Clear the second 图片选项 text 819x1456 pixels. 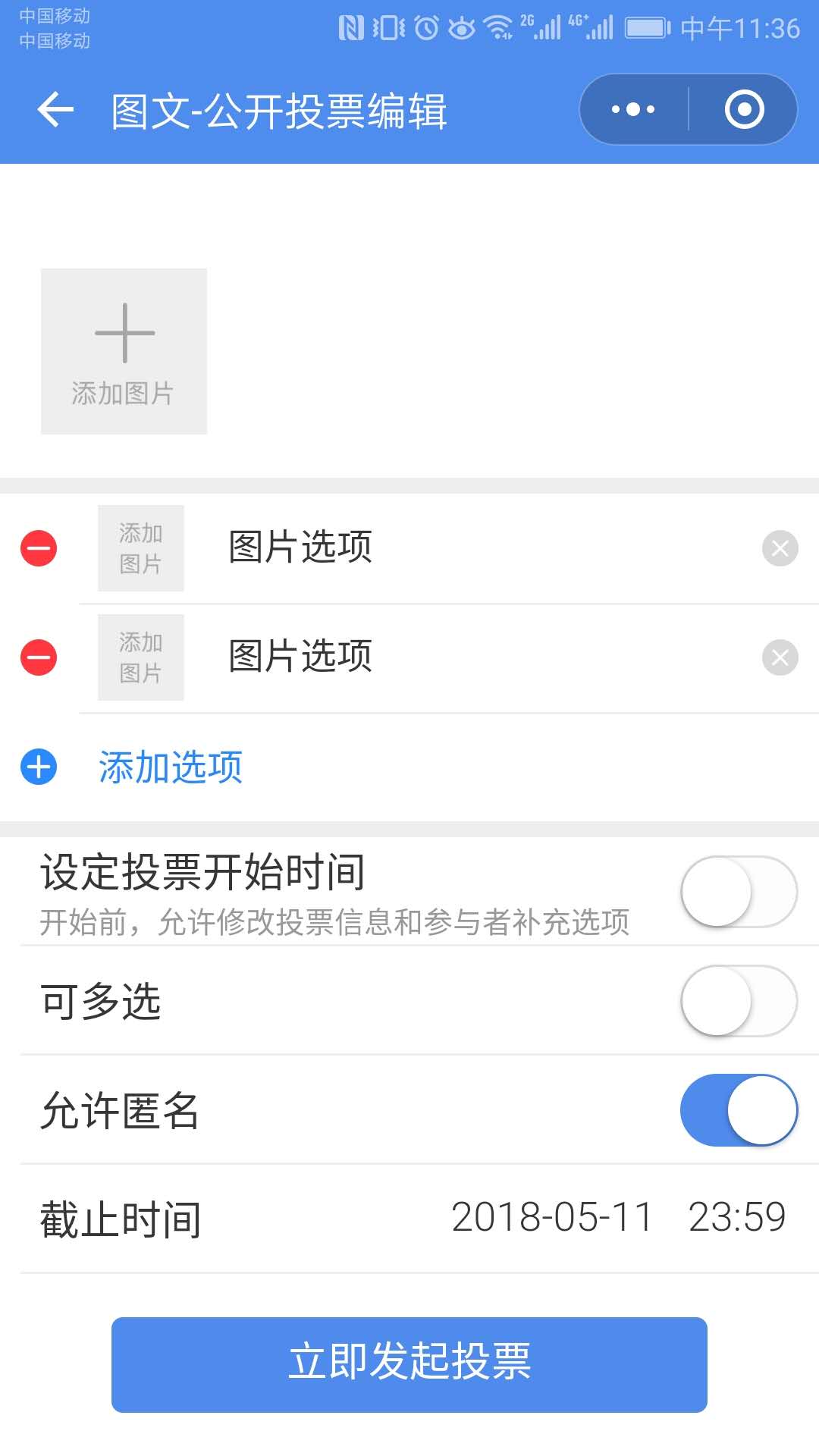(x=780, y=657)
